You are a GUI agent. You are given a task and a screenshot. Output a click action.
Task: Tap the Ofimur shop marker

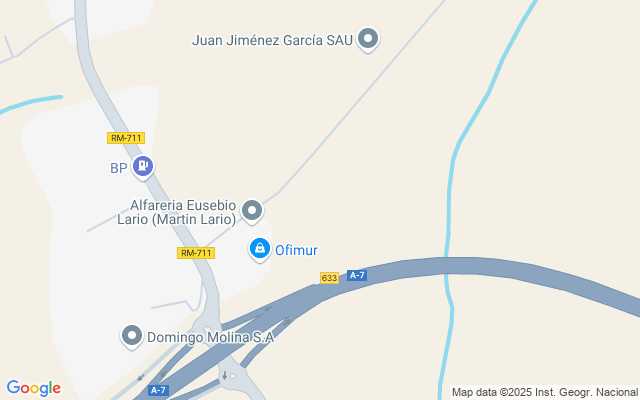point(260,248)
